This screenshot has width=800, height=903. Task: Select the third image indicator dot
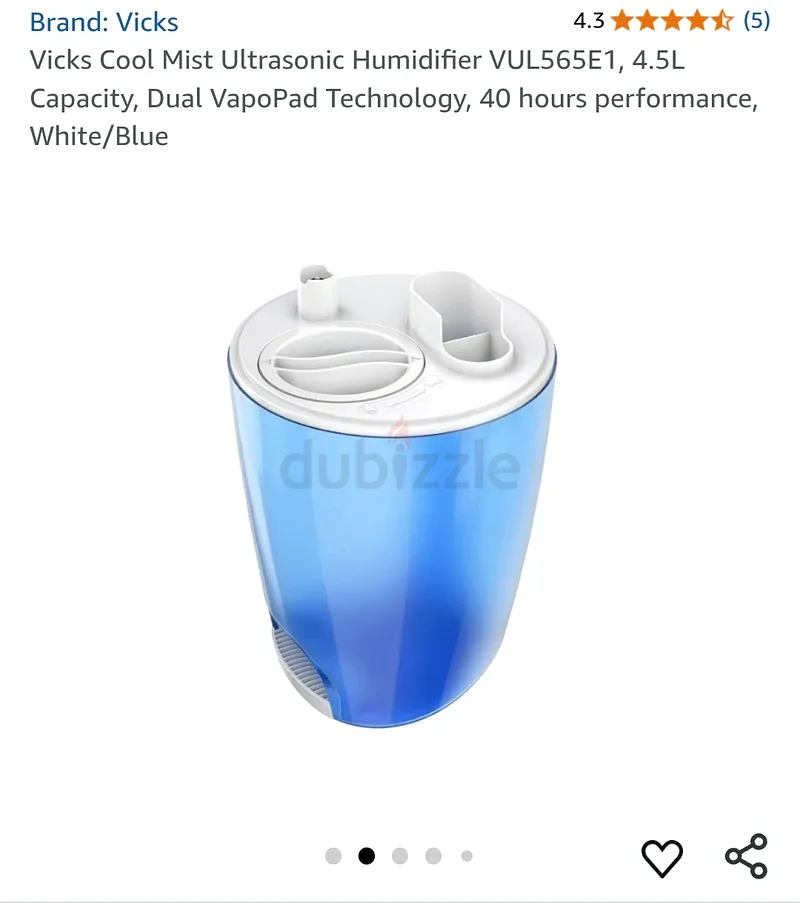coord(400,856)
